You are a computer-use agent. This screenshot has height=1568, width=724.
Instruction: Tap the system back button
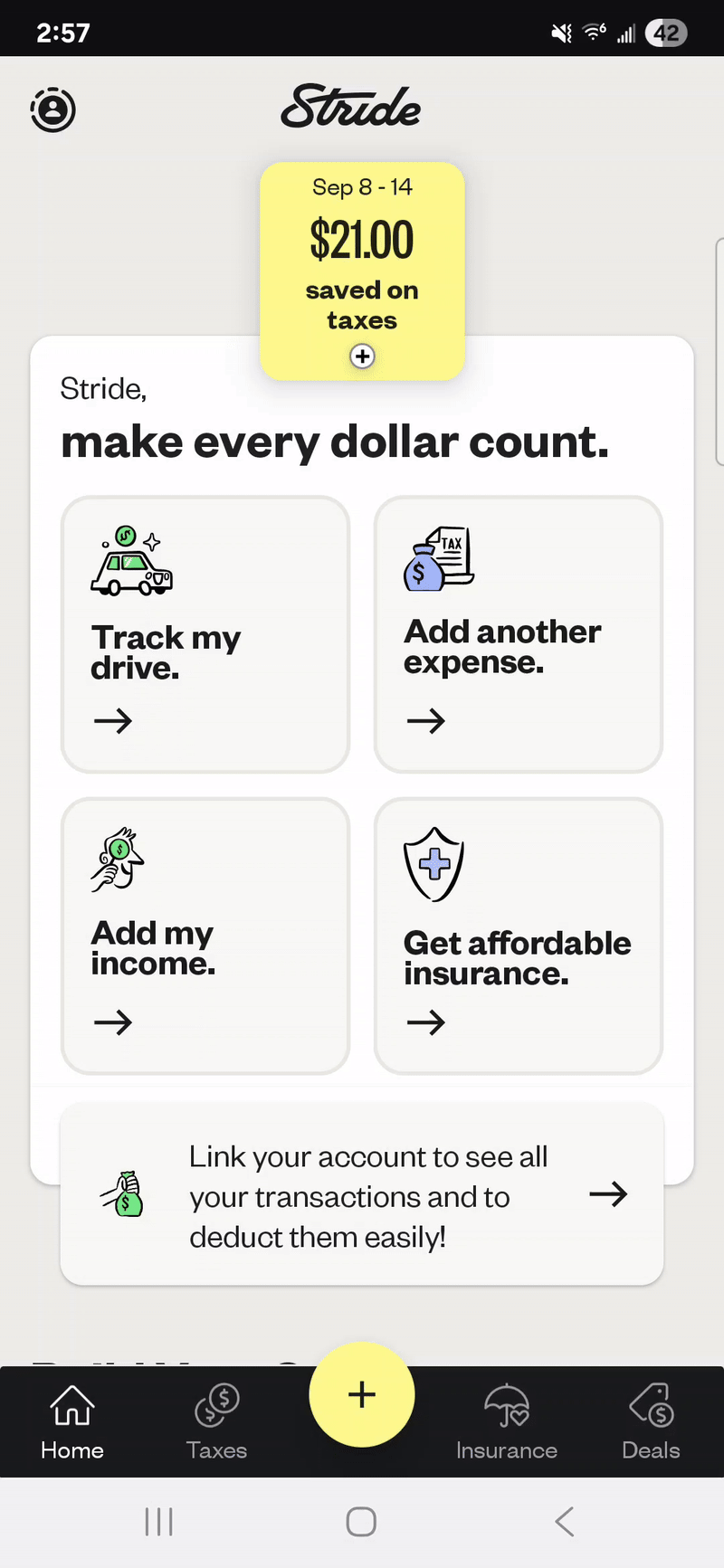[564, 1522]
